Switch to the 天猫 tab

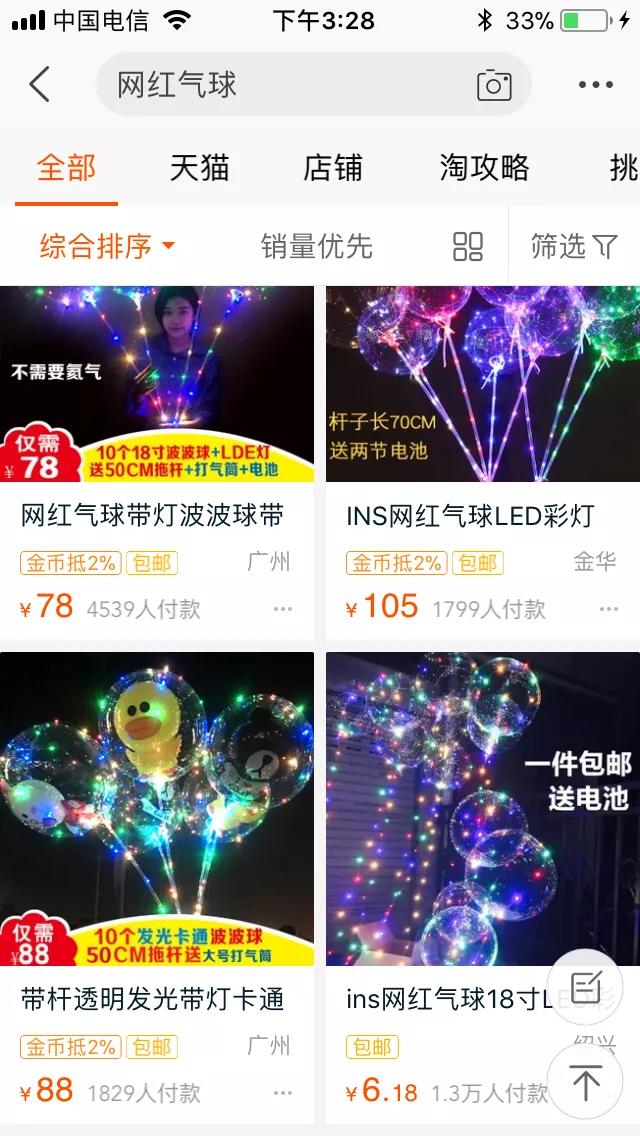[x=199, y=168]
